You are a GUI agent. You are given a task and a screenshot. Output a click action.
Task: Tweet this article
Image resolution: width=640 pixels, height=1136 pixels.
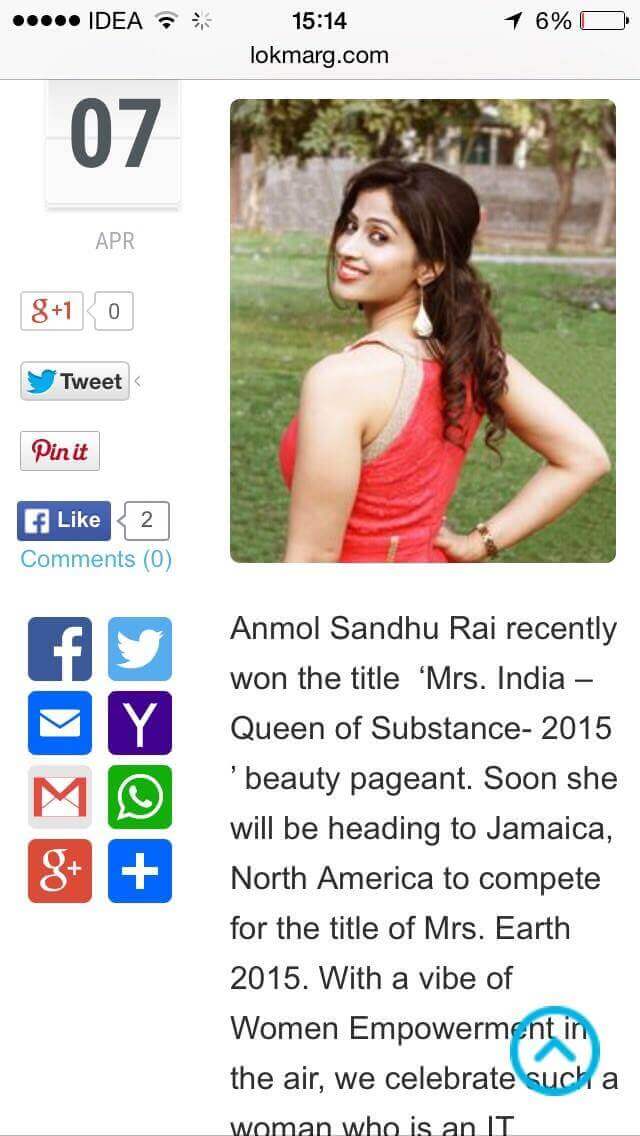pyautogui.click(x=75, y=381)
